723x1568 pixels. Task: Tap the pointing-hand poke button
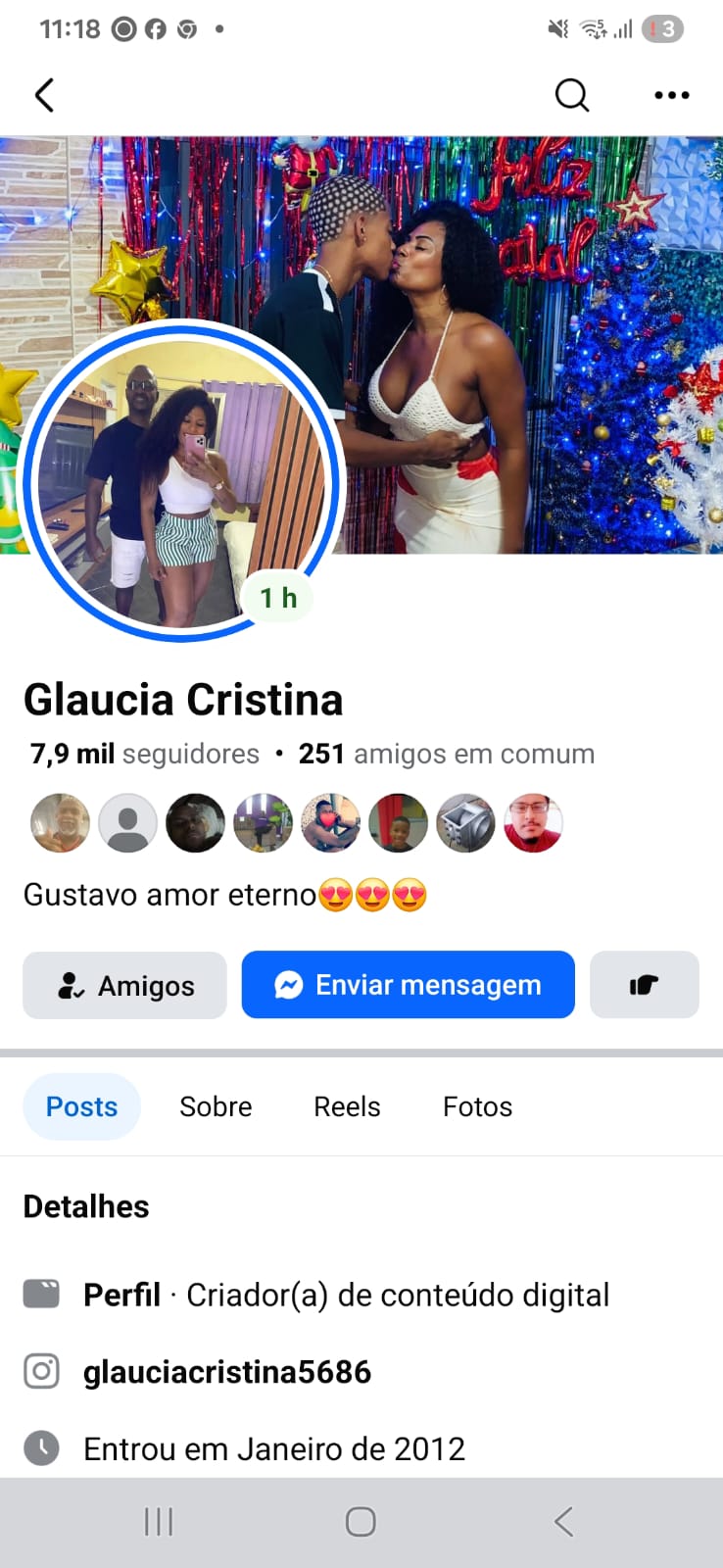[x=644, y=985]
